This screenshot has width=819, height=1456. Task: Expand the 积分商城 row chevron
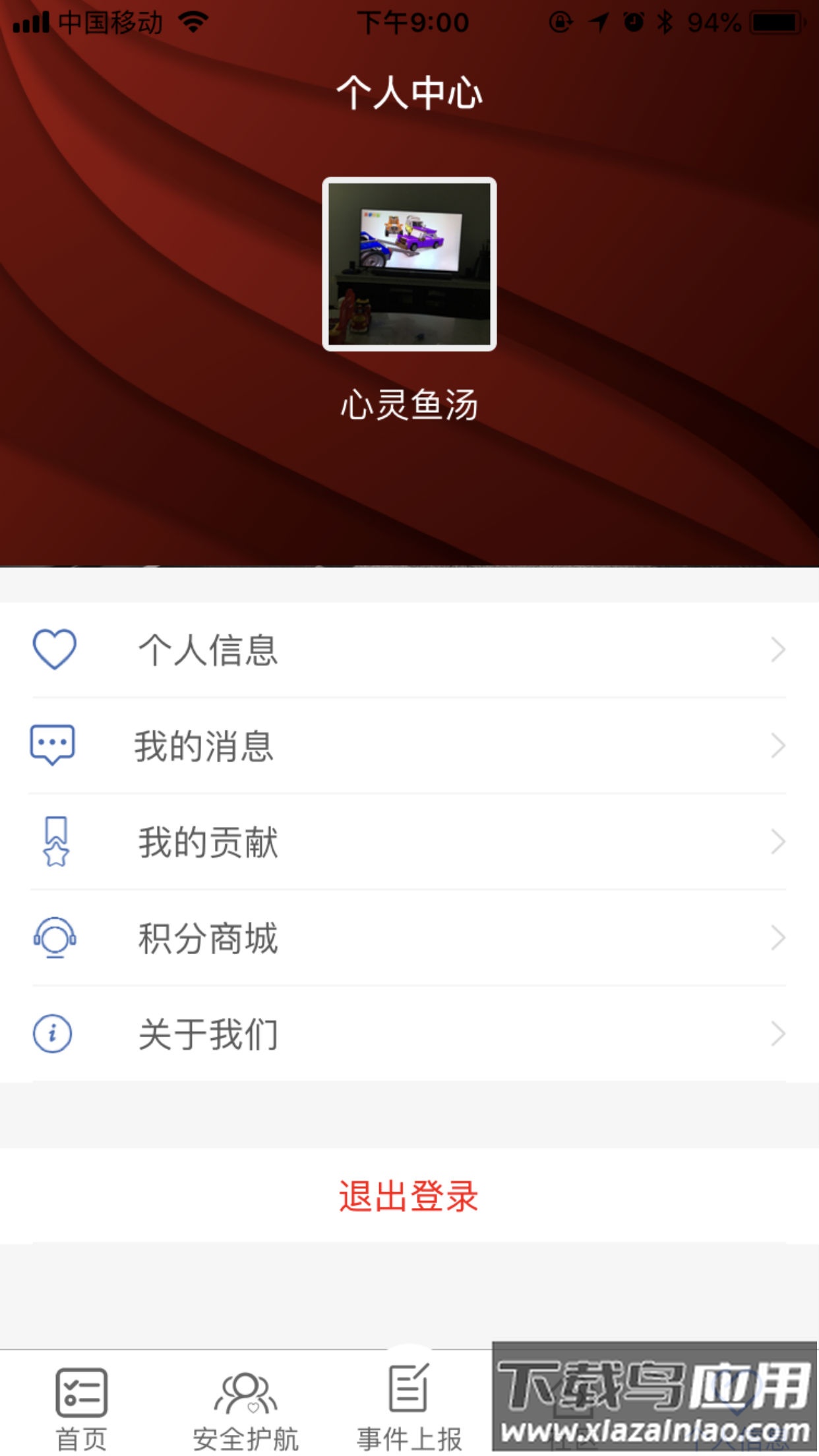pos(777,936)
